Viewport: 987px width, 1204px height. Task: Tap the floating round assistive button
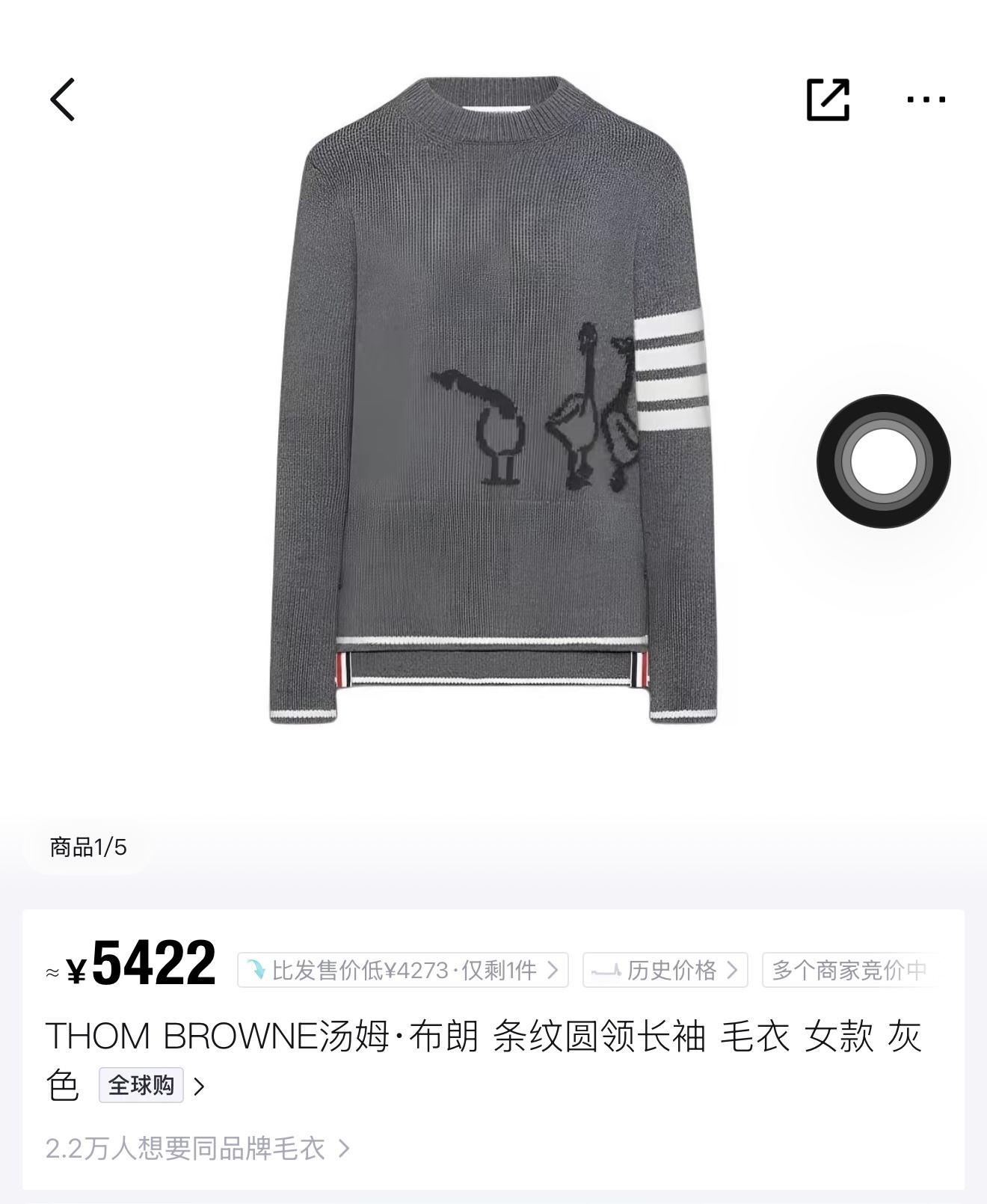(x=883, y=461)
